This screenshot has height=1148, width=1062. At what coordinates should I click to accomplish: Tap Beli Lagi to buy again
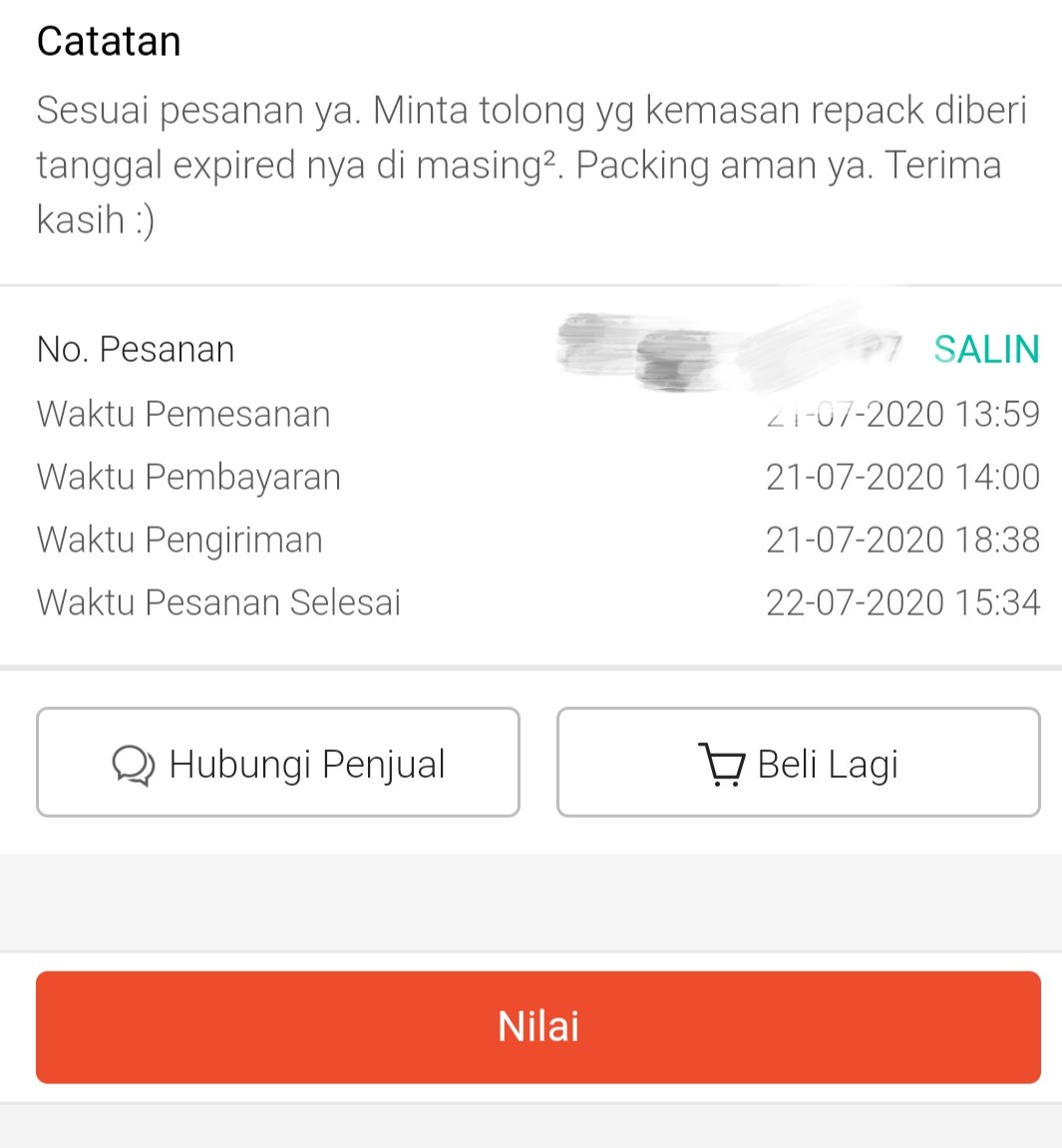pos(798,763)
